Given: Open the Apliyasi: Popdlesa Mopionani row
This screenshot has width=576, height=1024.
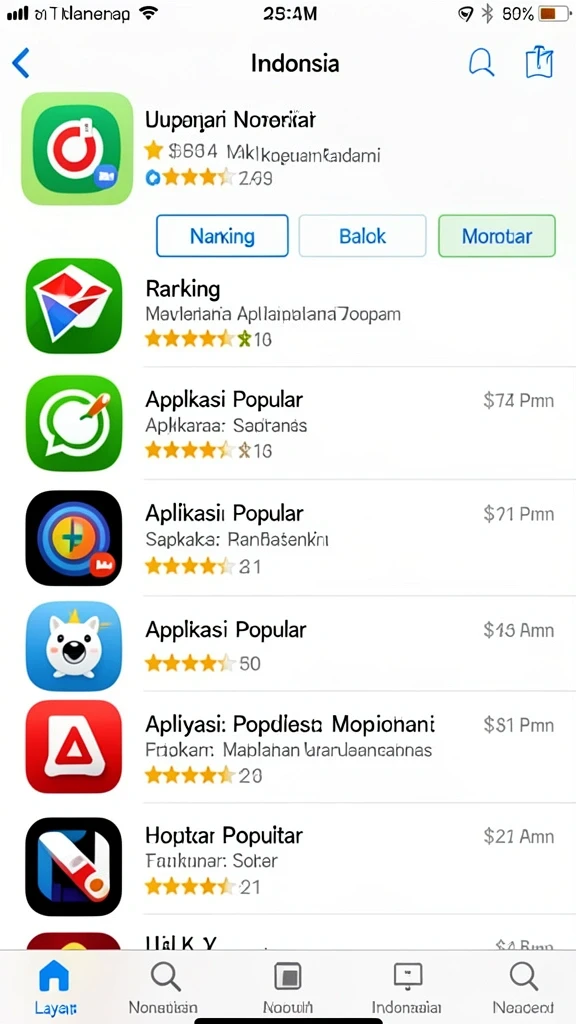Looking at the screenshot, I should click(x=288, y=746).
